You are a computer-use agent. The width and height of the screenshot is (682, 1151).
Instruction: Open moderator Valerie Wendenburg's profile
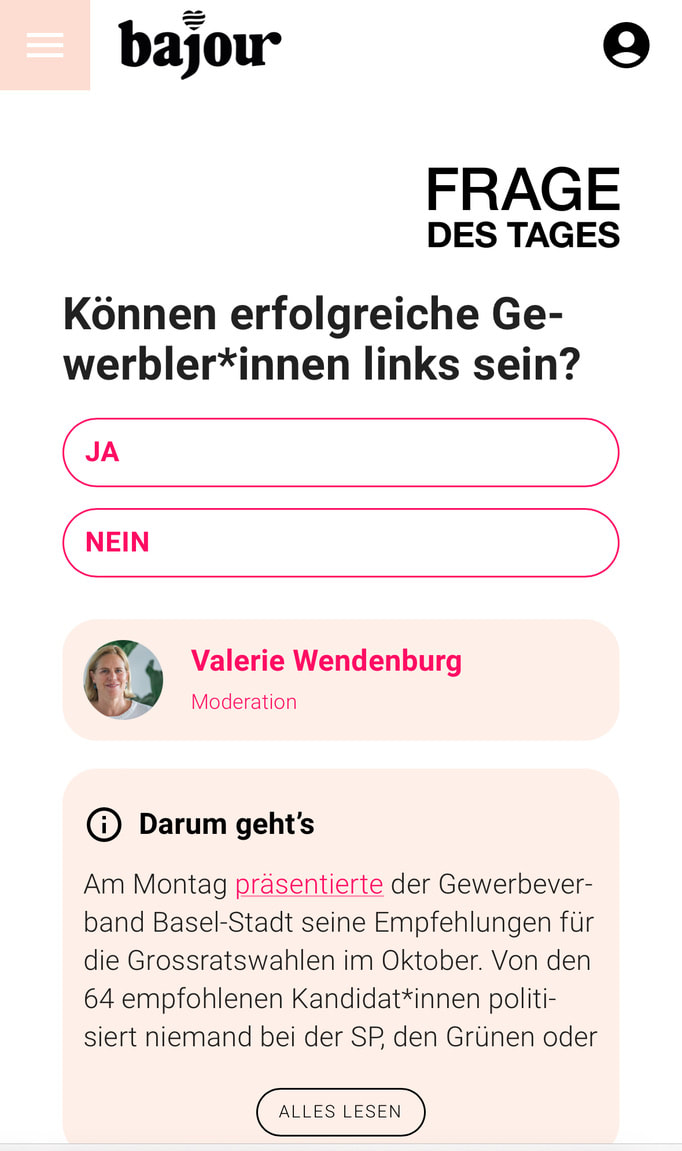coord(326,661)
